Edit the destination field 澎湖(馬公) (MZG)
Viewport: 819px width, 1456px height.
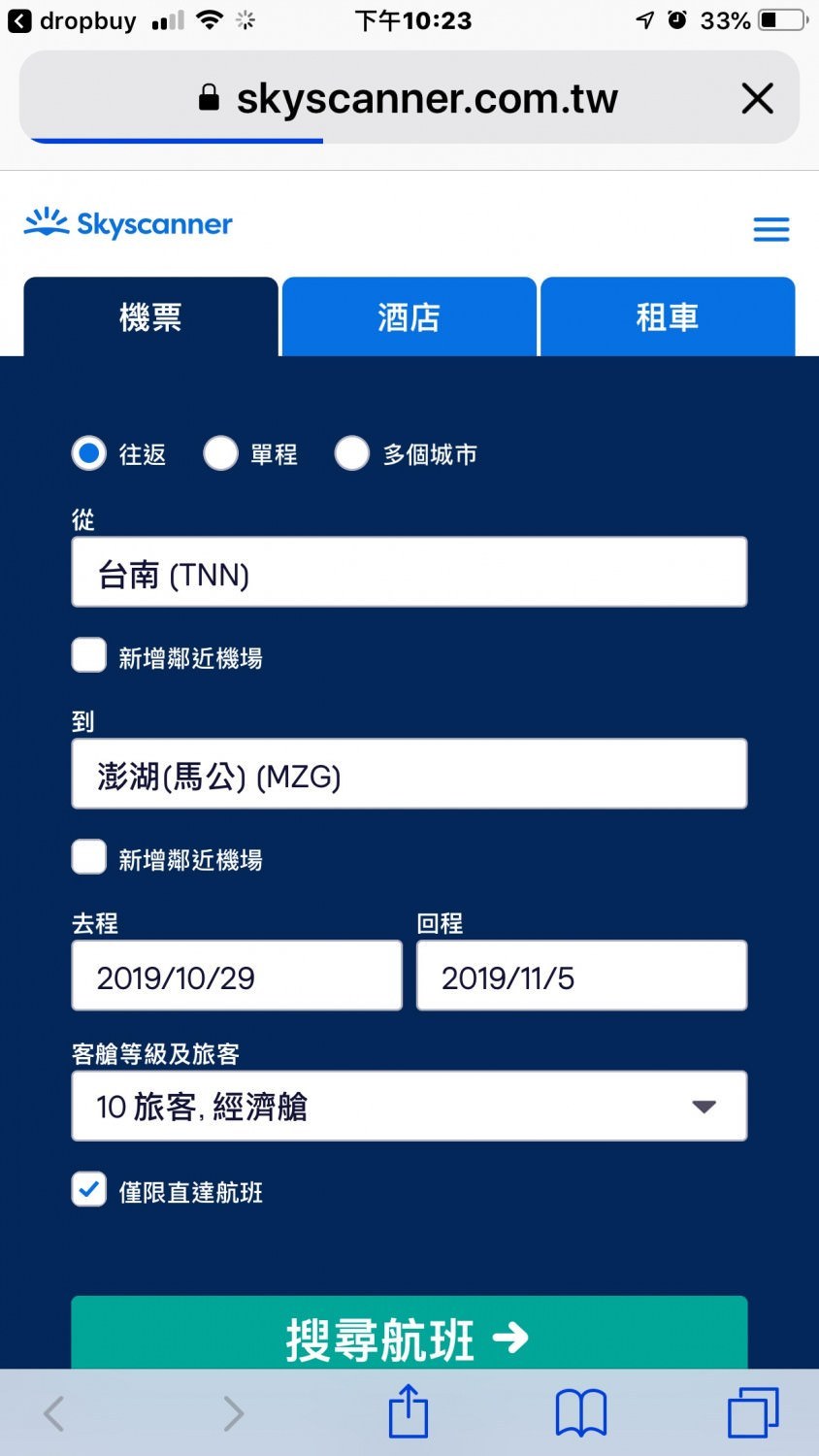point(409,775)
